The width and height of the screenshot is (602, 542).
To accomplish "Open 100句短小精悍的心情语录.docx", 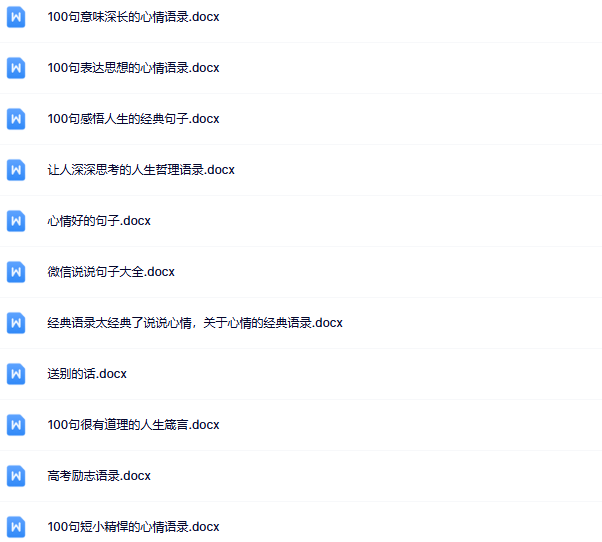I will click(x=133, y=527).
